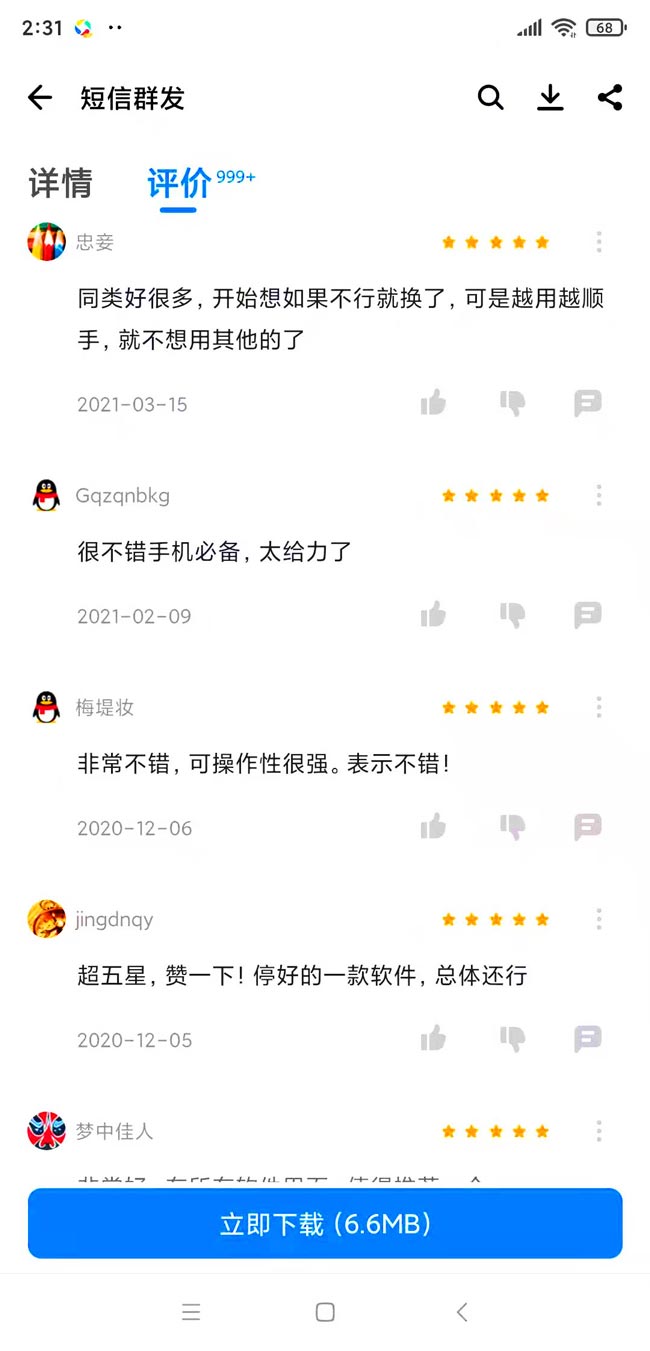650x1351 pixels.
Task: Comment on Gqzqnbkg's review
Action: tap(588, 615)
